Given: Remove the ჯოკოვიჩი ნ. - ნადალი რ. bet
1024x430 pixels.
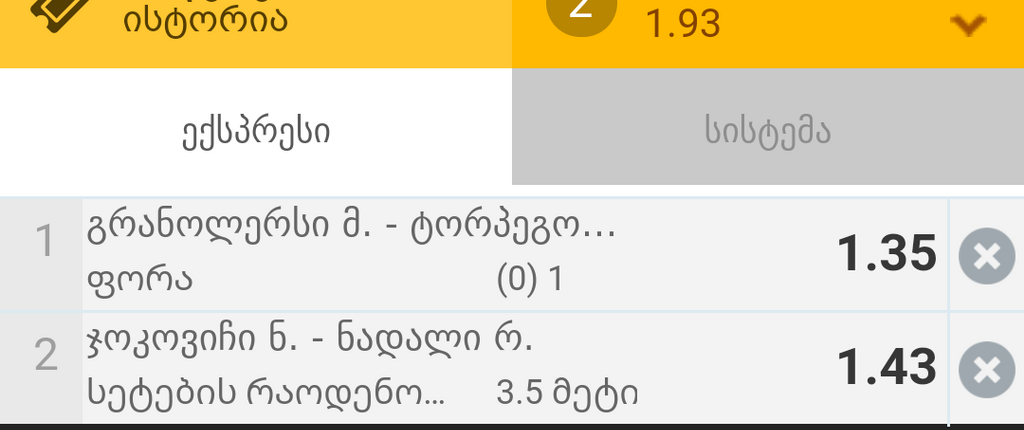Looking at the screenshot, I should pyautogui.click(x=986, y=370).
